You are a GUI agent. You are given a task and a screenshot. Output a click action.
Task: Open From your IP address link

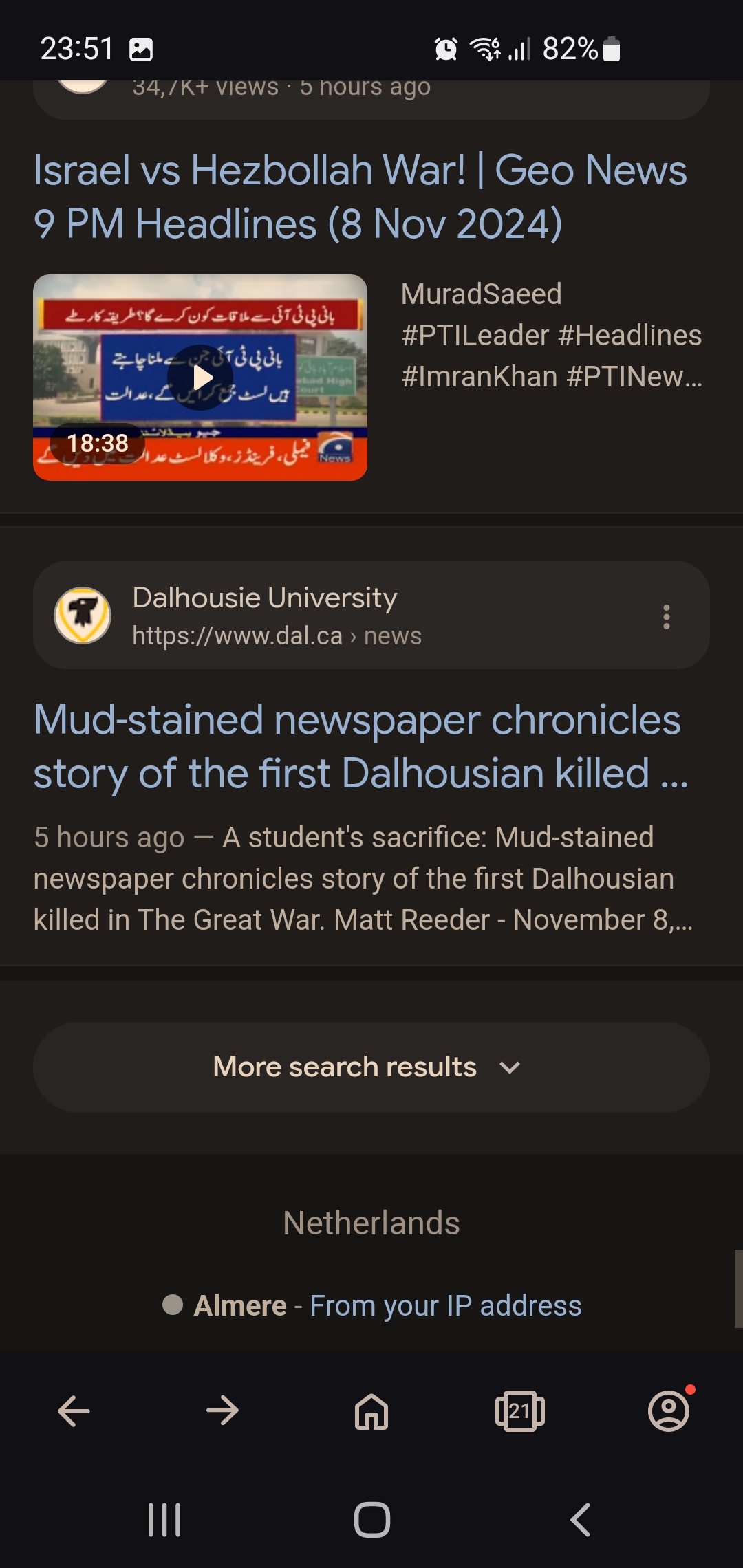(446, 1305)
